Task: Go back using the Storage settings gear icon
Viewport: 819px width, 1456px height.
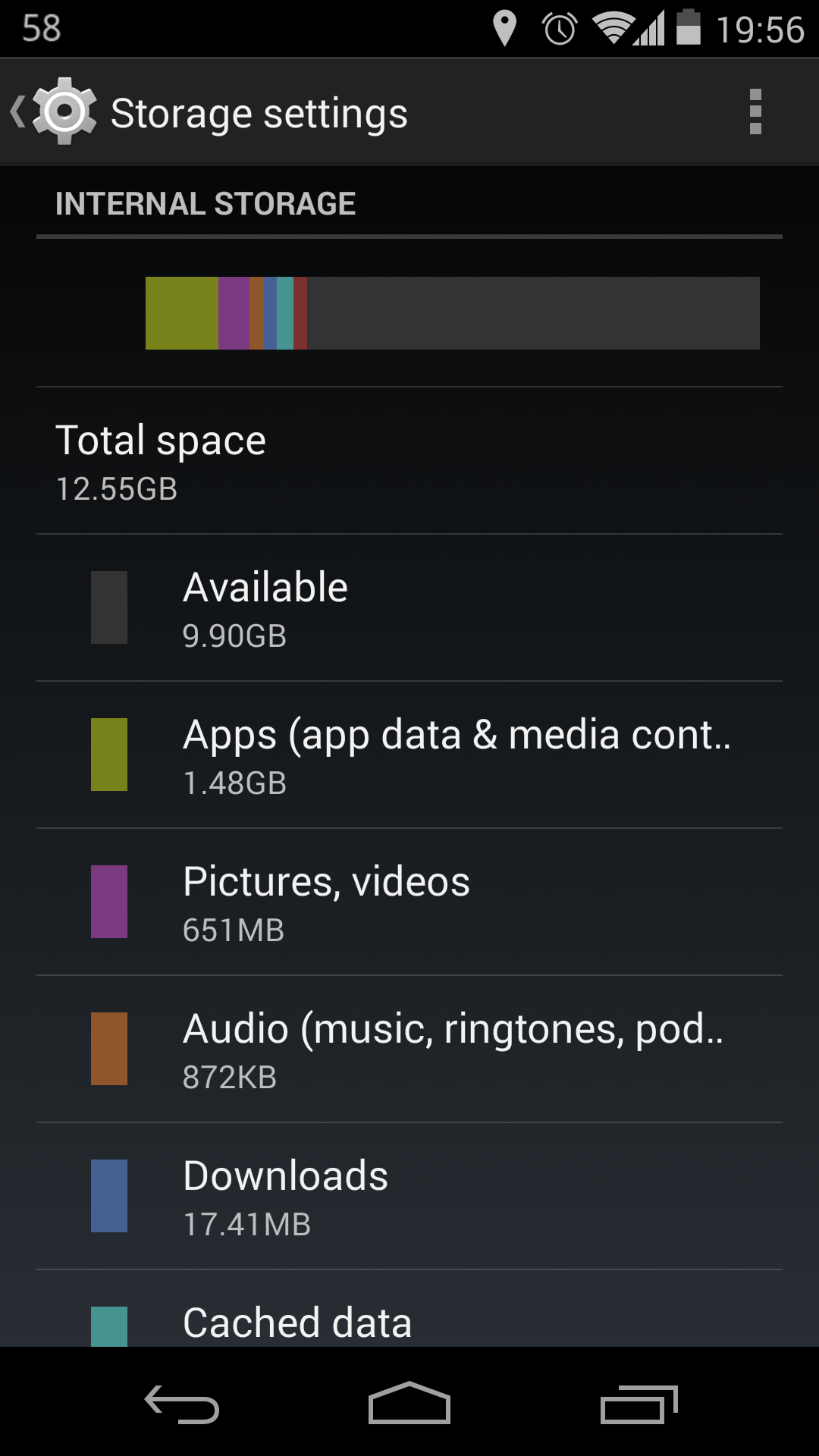Action: click(x=55, y=112)
